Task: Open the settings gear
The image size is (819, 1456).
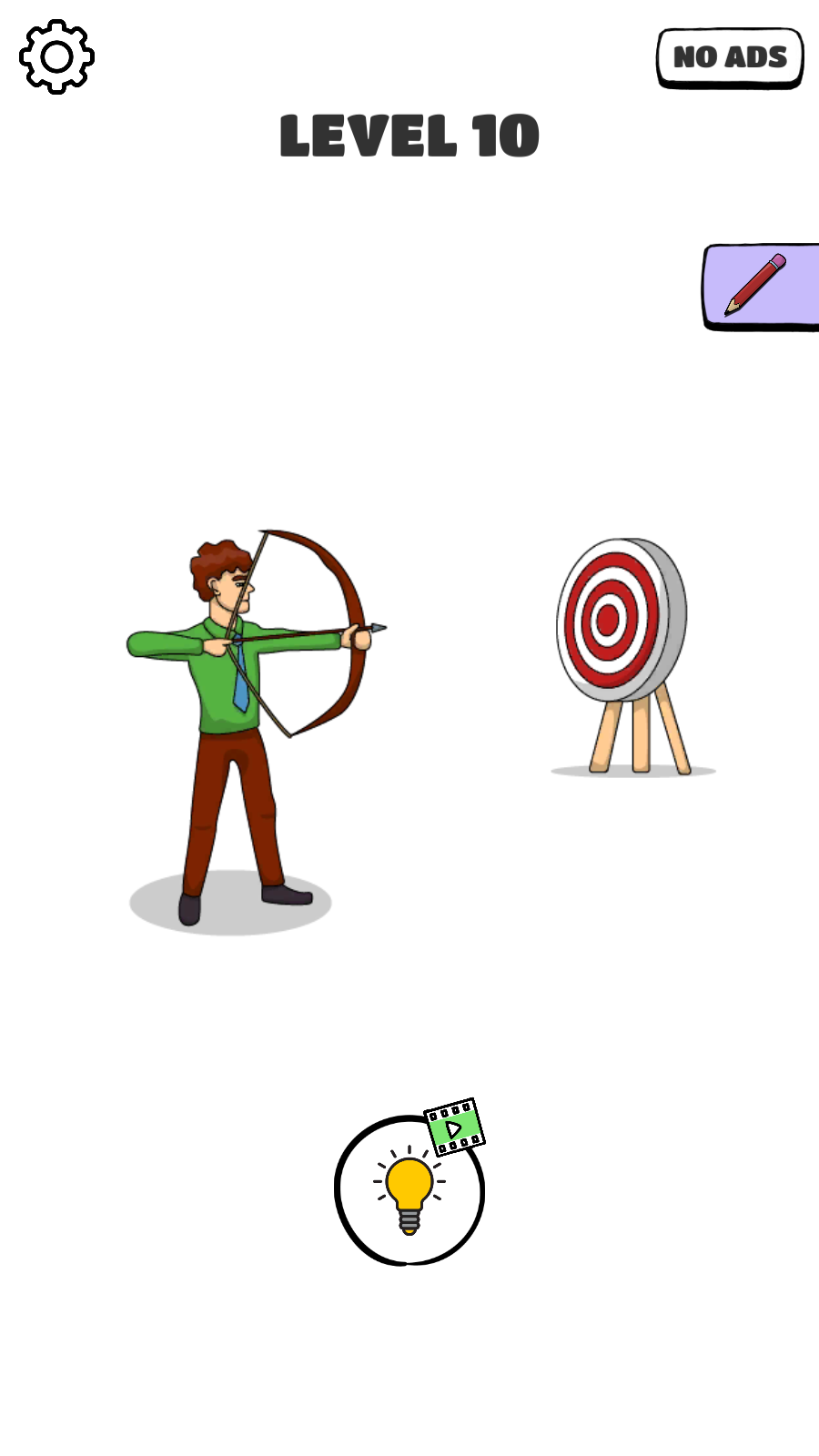Action: pos(56,56)
